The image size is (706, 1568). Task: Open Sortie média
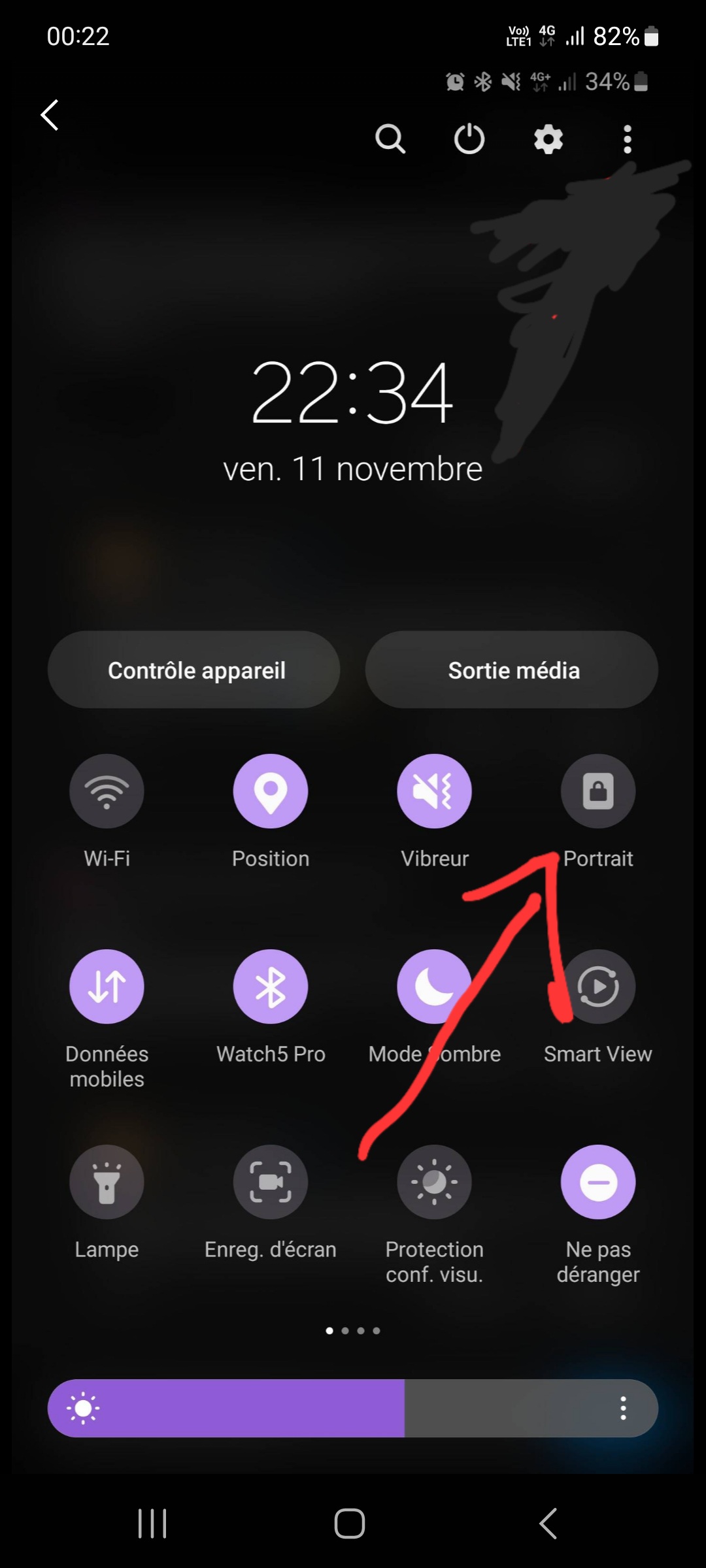point(512,669)
